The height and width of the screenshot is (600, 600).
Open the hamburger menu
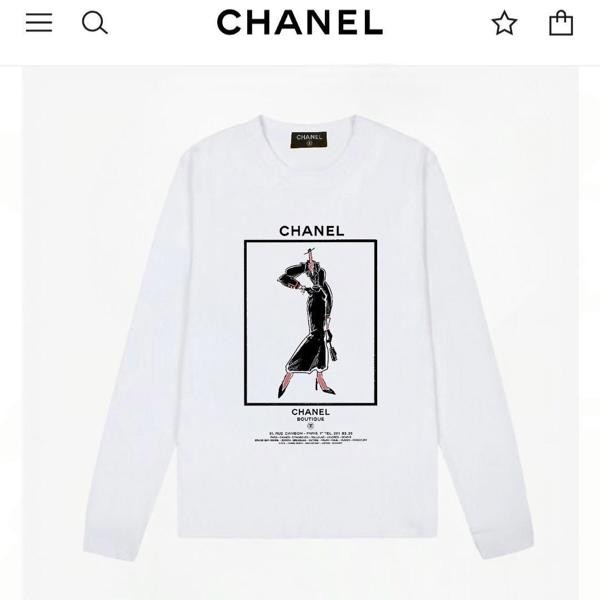tap(39, 23)
